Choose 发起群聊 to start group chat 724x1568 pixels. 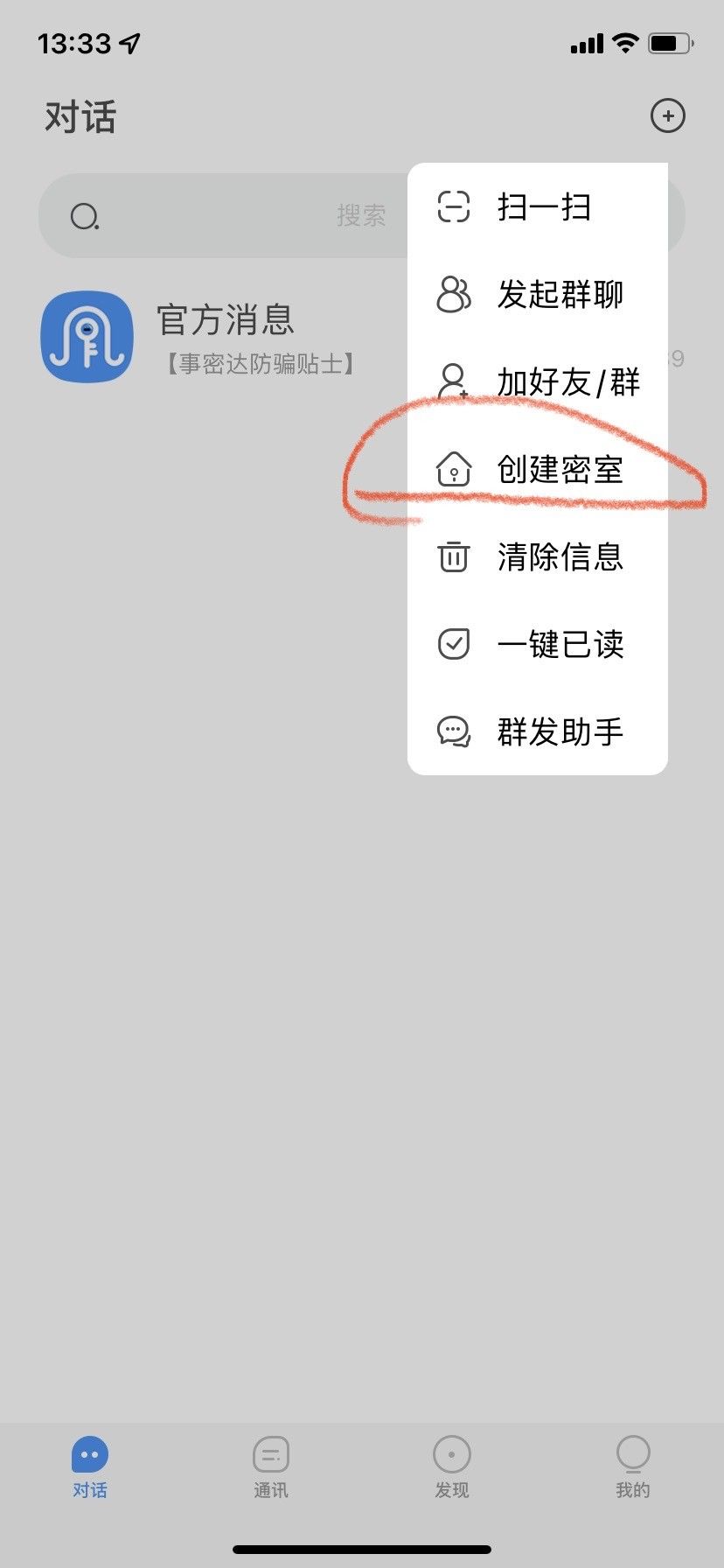[537, 295]
